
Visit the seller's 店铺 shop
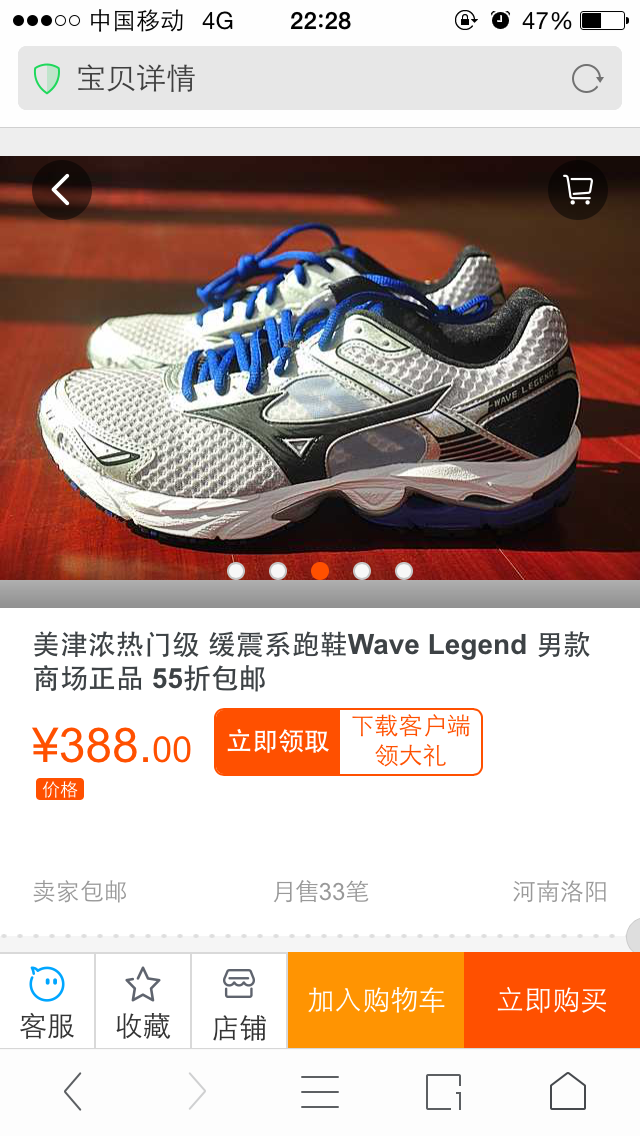[239, 1001]
